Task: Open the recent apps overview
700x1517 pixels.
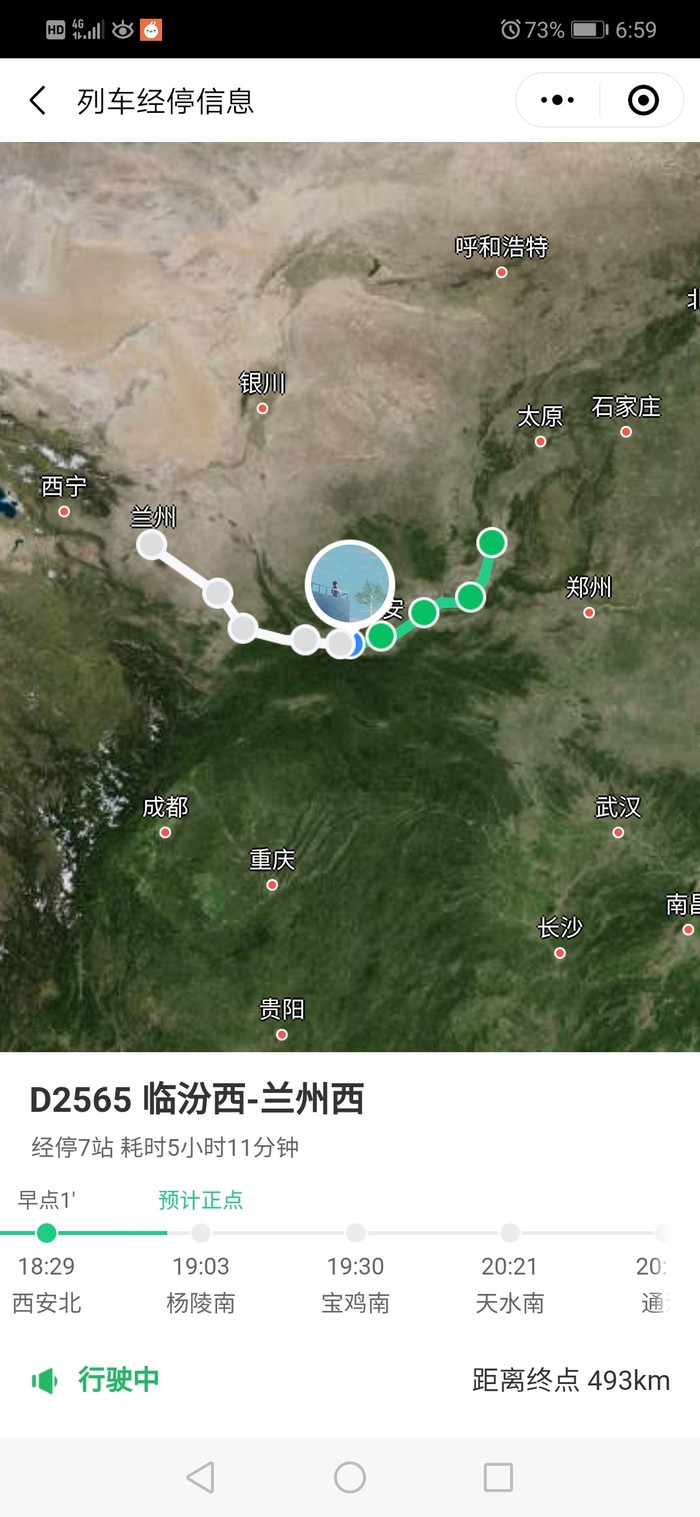Action: point(498,1477)
